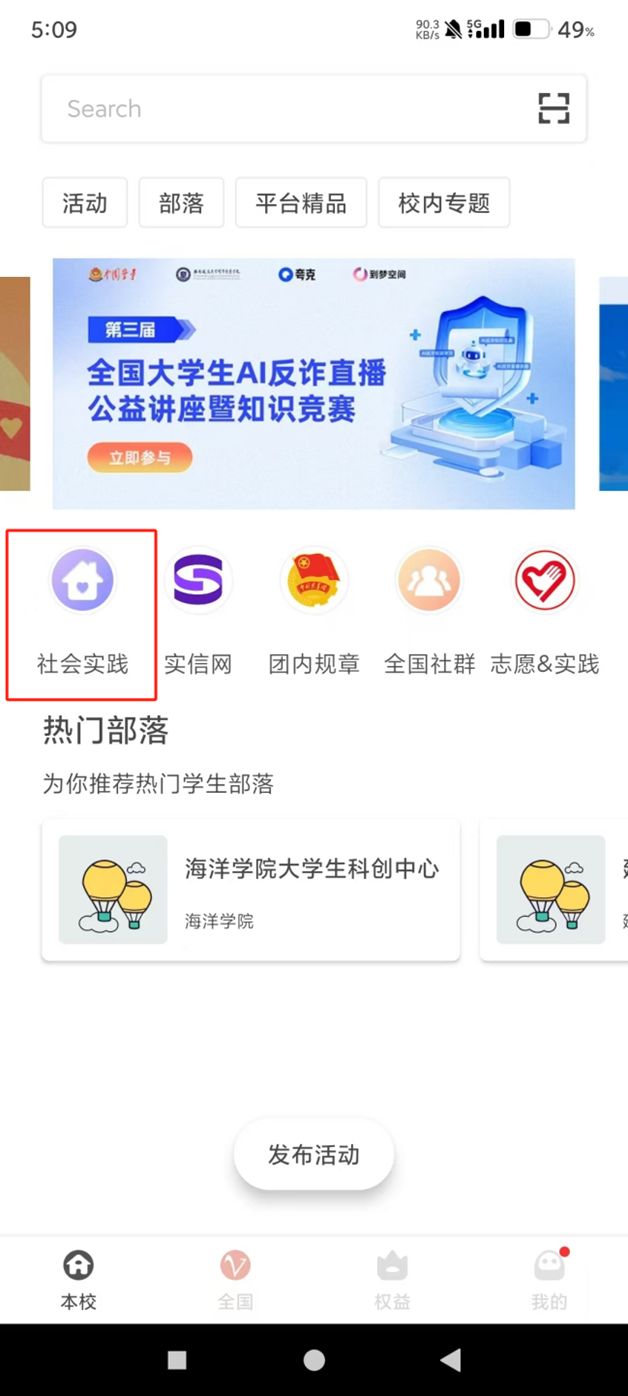Image resolution: width=628 pixels, height=1396 pixels.
Task: Open the 团内规章 shortcut
Action: (x=314, y=610)
